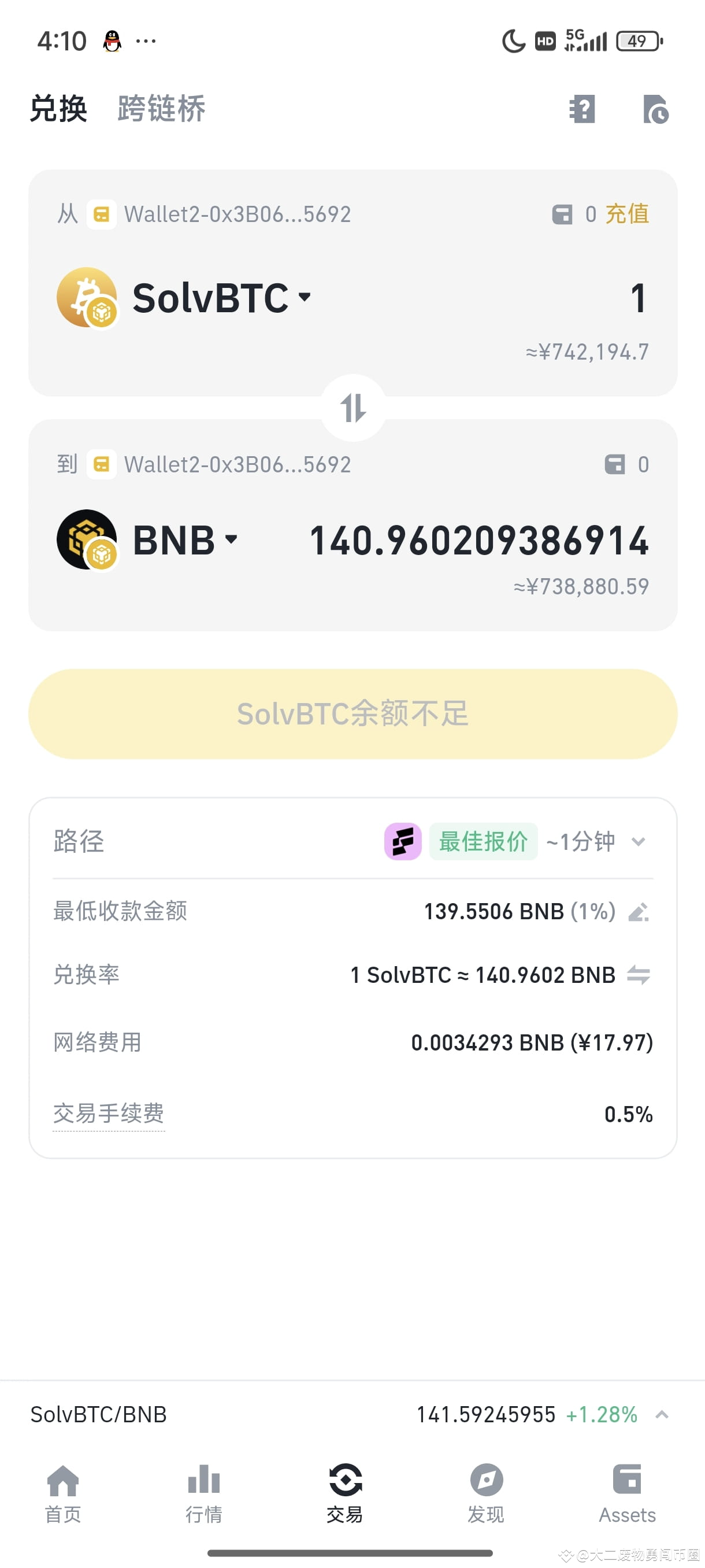
Task: Click the purple route provider icon
Action: pyautogui.click(x=403, y=841)
